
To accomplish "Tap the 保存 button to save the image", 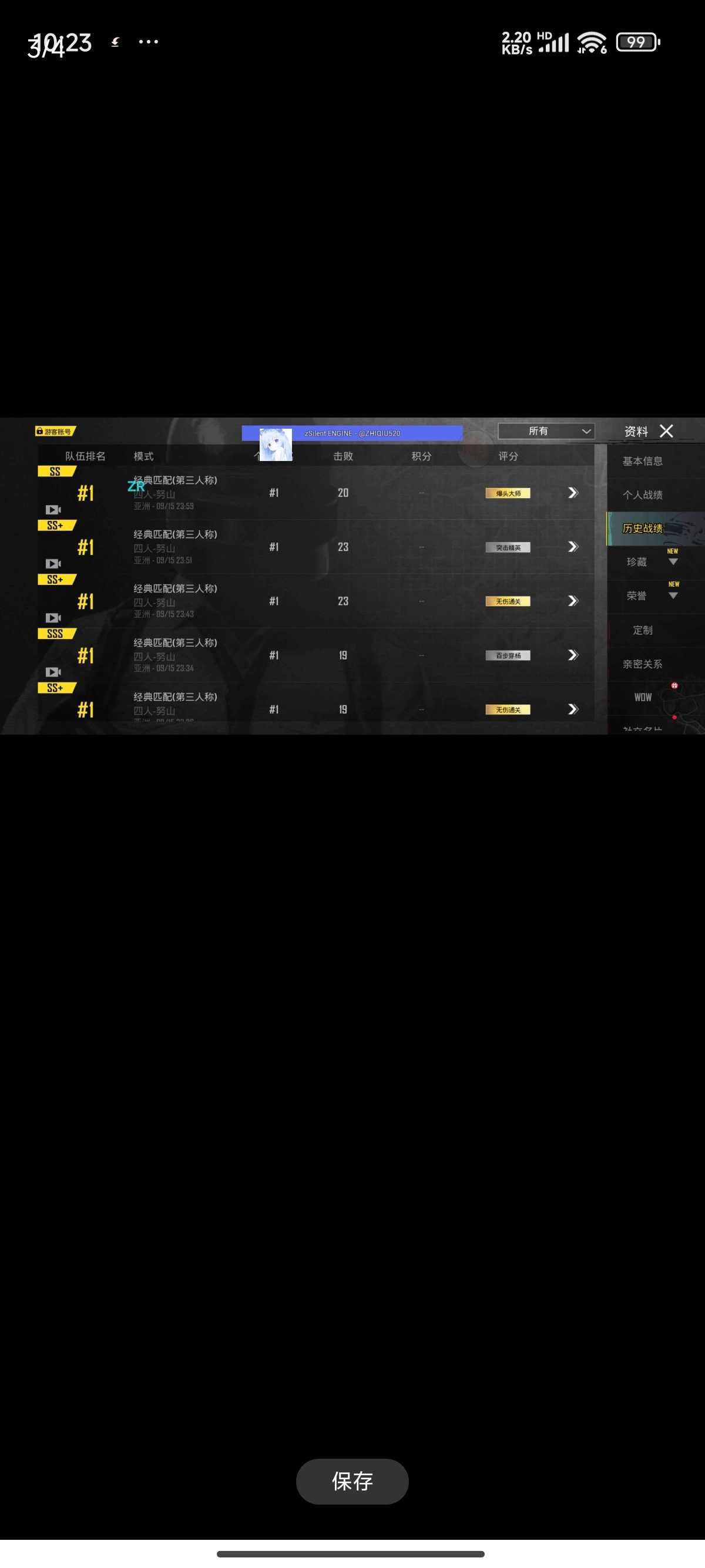I will point(352,1480).
